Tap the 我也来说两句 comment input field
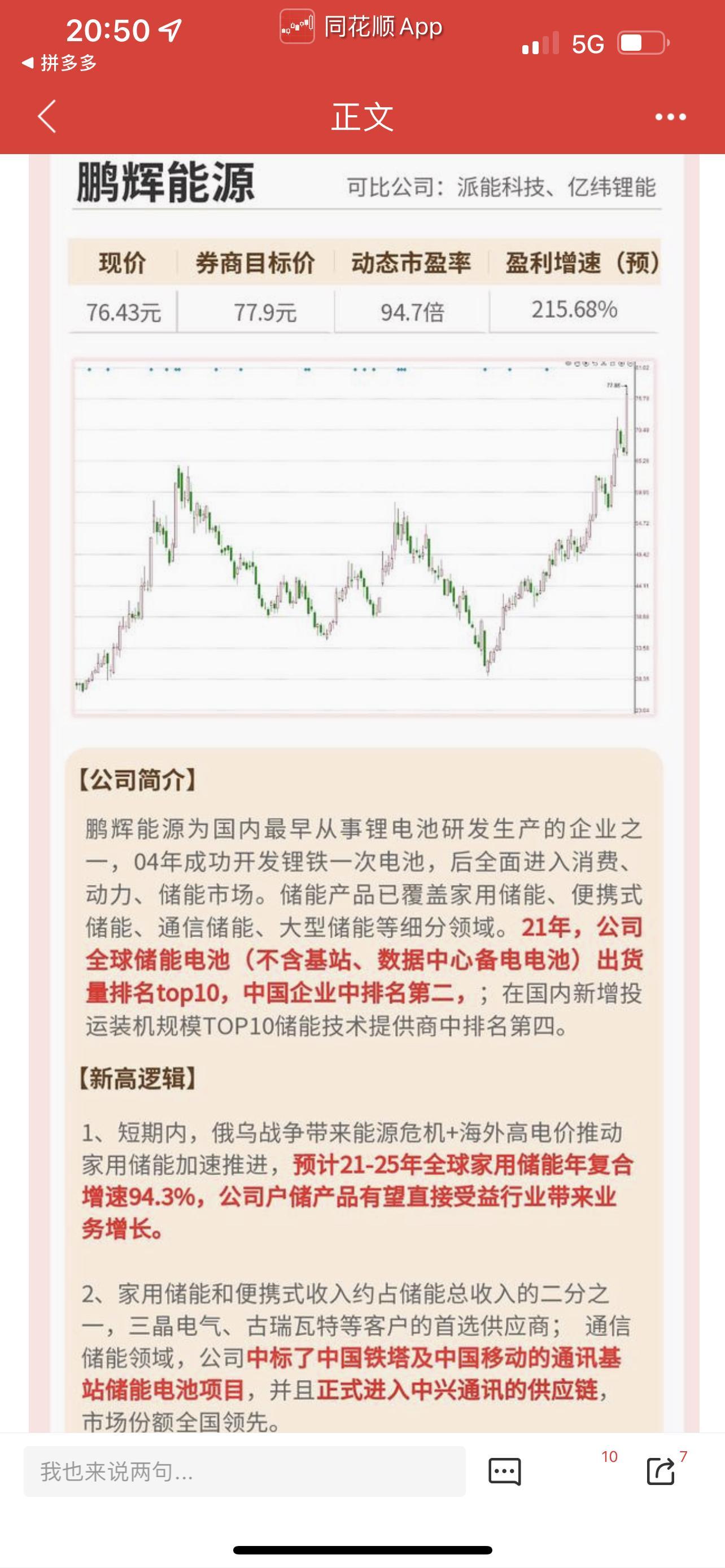Image resolution: width=725 pixels, height=1568 pixels. point(244,1471)
